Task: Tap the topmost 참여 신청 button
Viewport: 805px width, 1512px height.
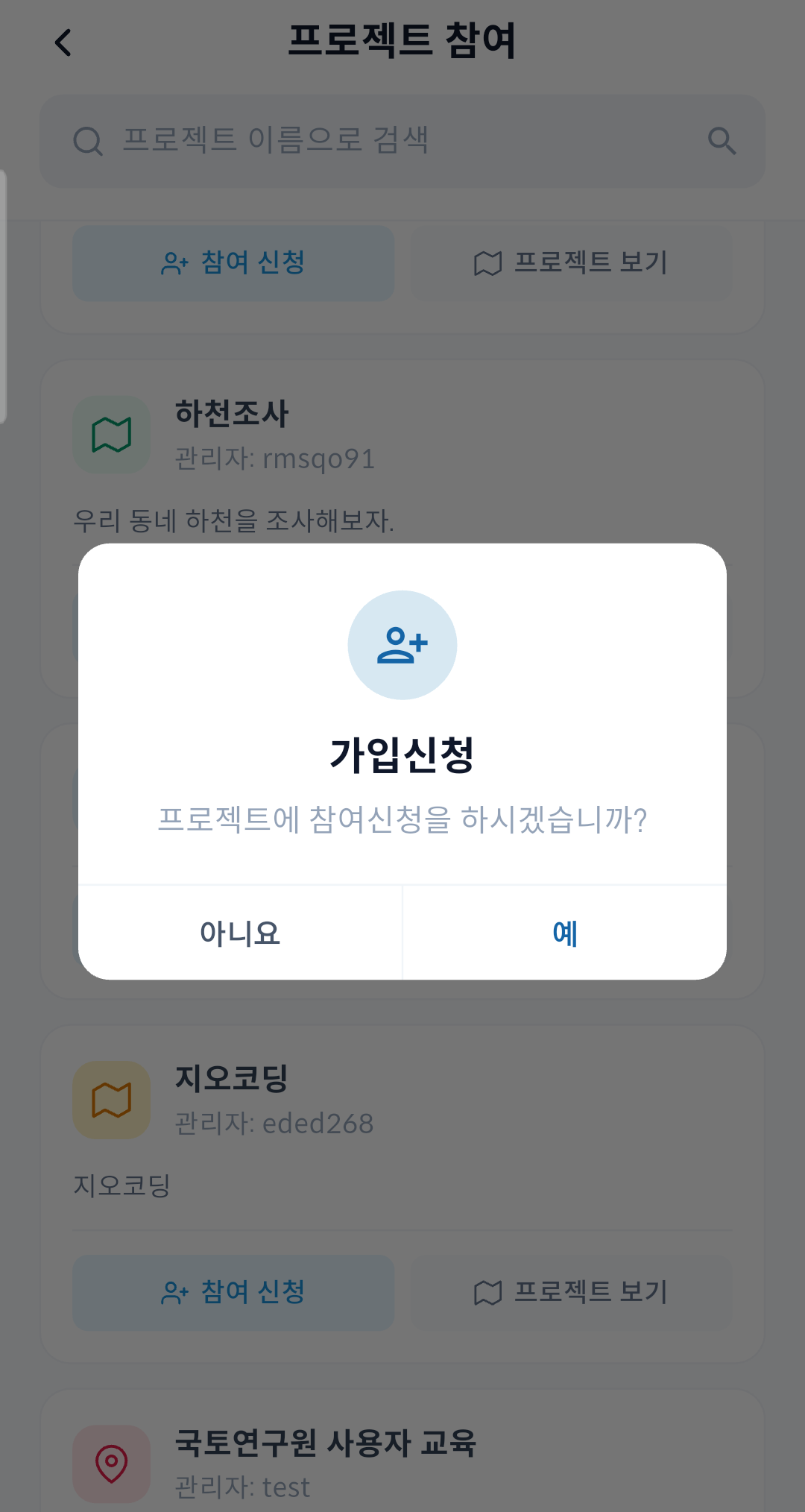Action: [x=233, y=262]
